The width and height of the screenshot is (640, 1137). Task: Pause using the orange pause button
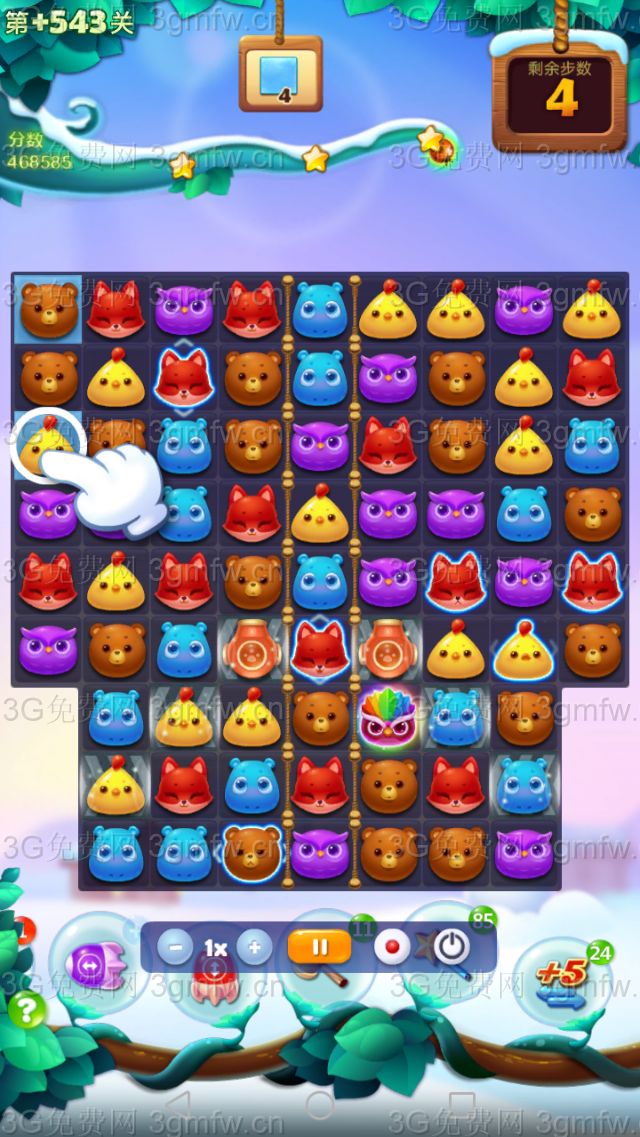[x=319, y=947]
